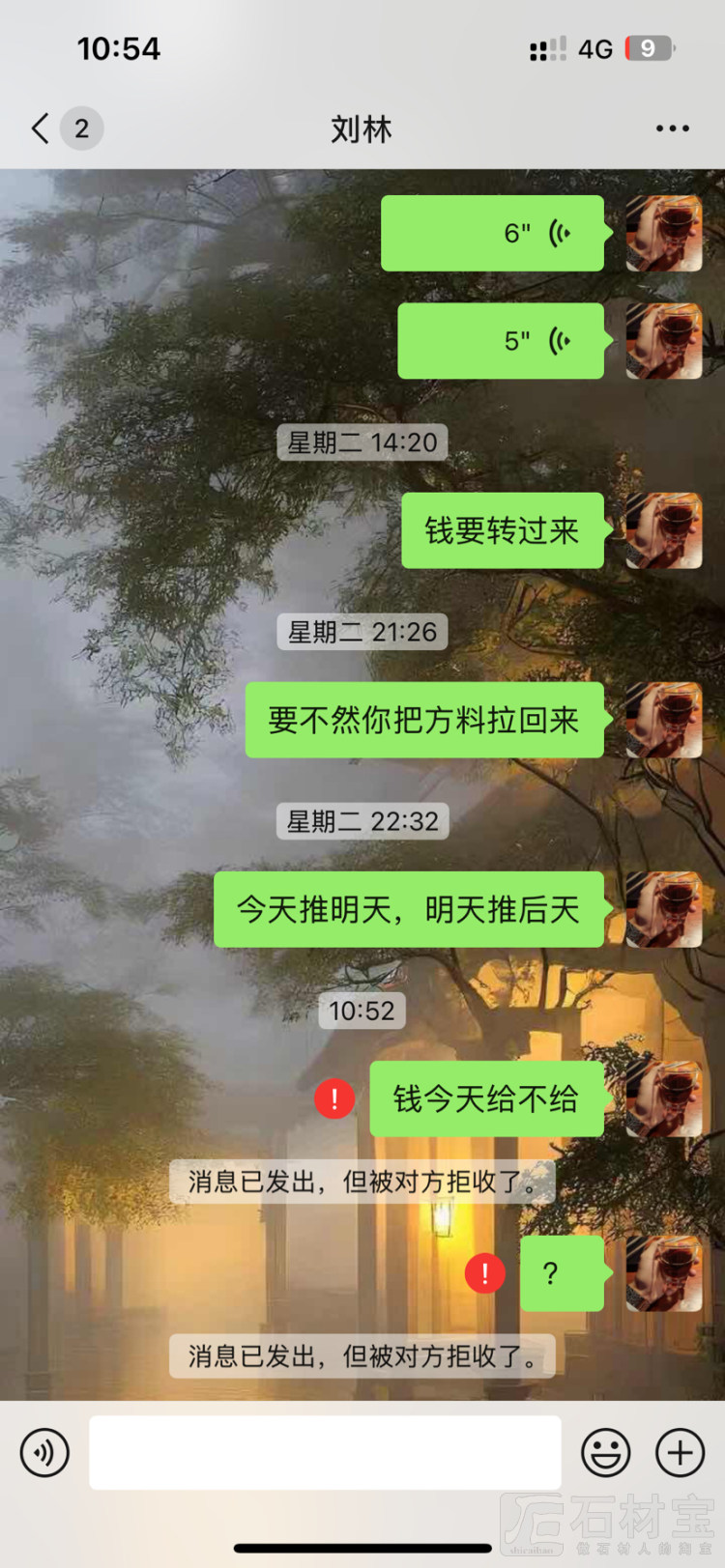The width and height of the screenshot is (725, 1568).
Task: Open the three-dot chat info menu
Action: (x=672, y=128)
